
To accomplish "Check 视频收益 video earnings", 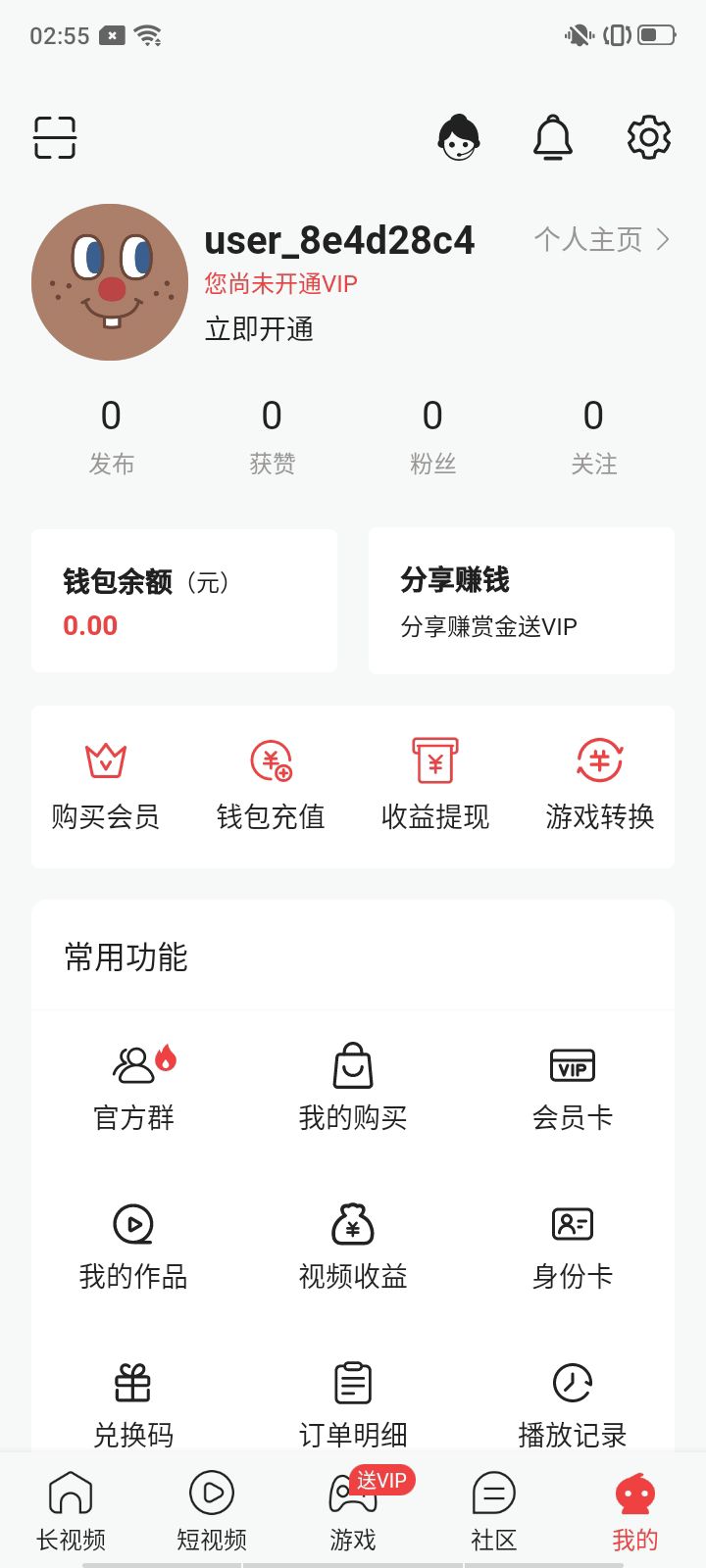I will coord(353,1247).
